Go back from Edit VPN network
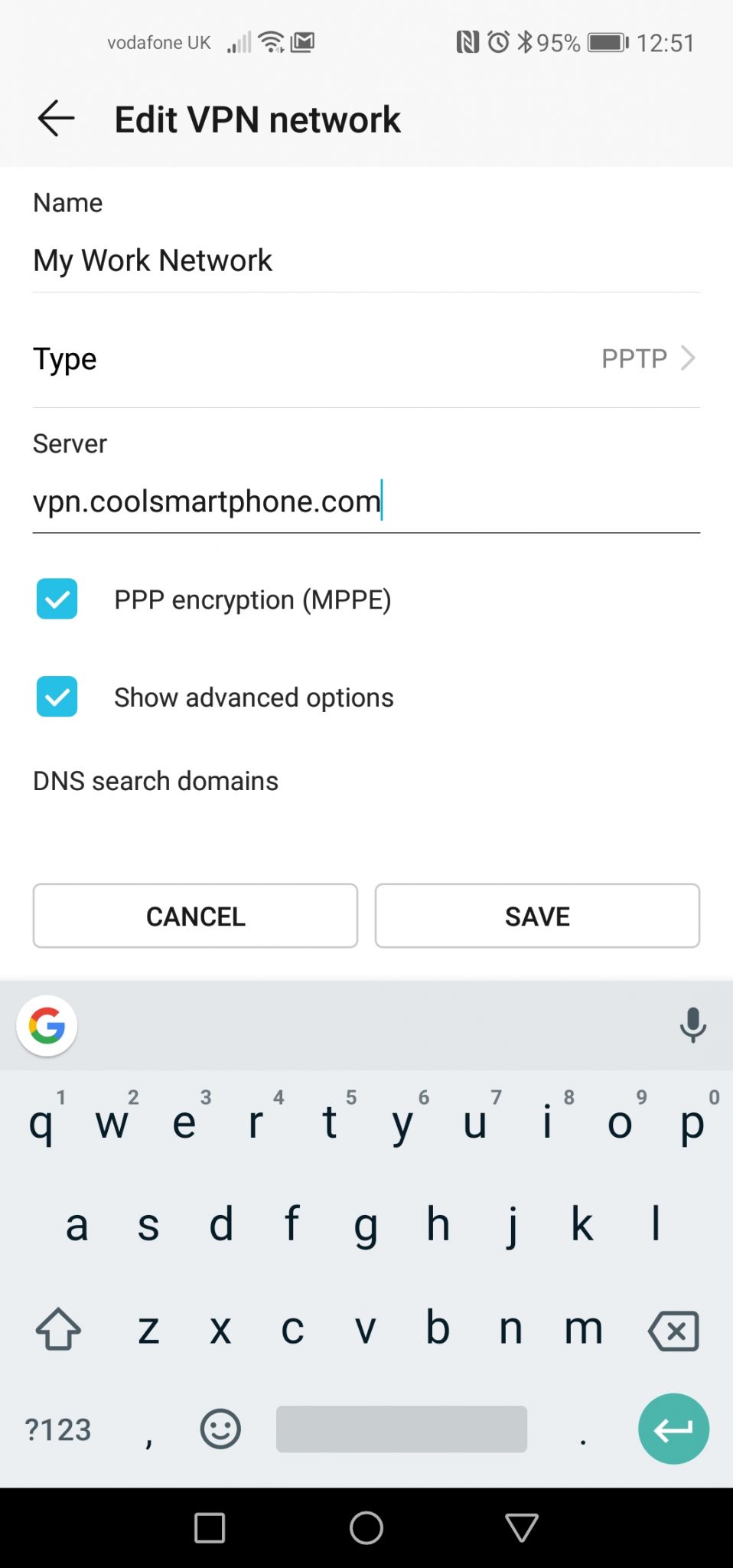The image size is (733, 1568). (x=56, y=119)
